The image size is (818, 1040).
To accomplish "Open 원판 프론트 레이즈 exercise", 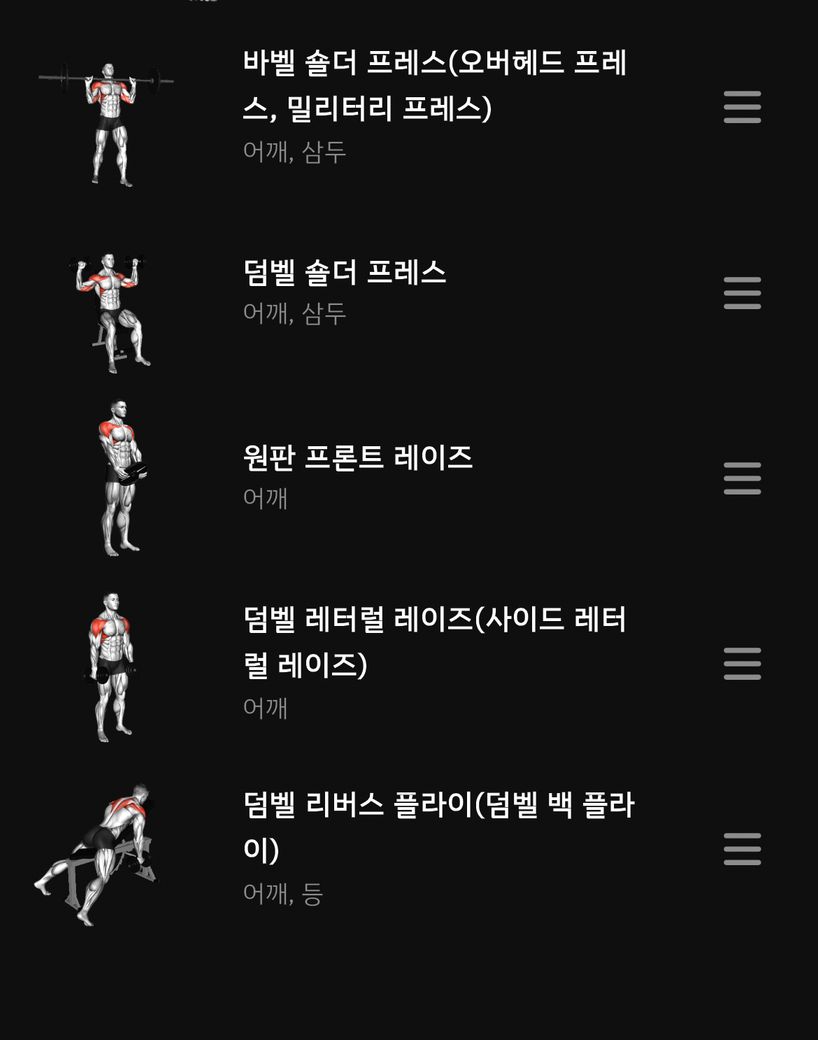I will click(x=358, y=458).
